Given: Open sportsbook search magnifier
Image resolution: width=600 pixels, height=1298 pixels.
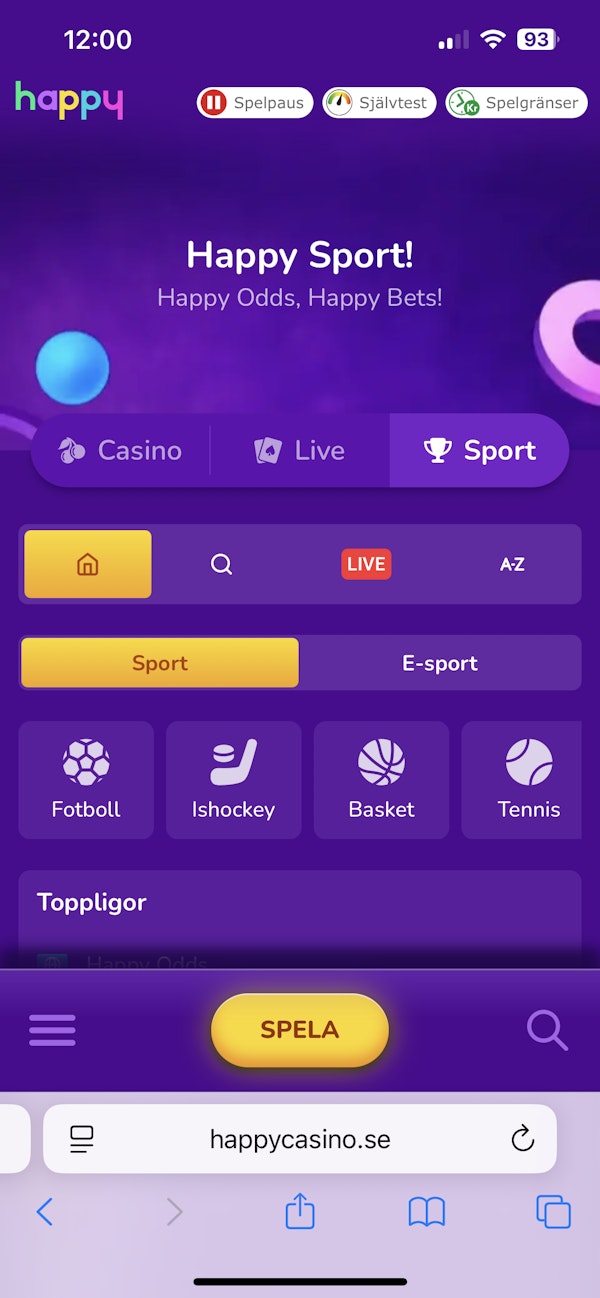Looking at the screenshot, I should 222,564.
